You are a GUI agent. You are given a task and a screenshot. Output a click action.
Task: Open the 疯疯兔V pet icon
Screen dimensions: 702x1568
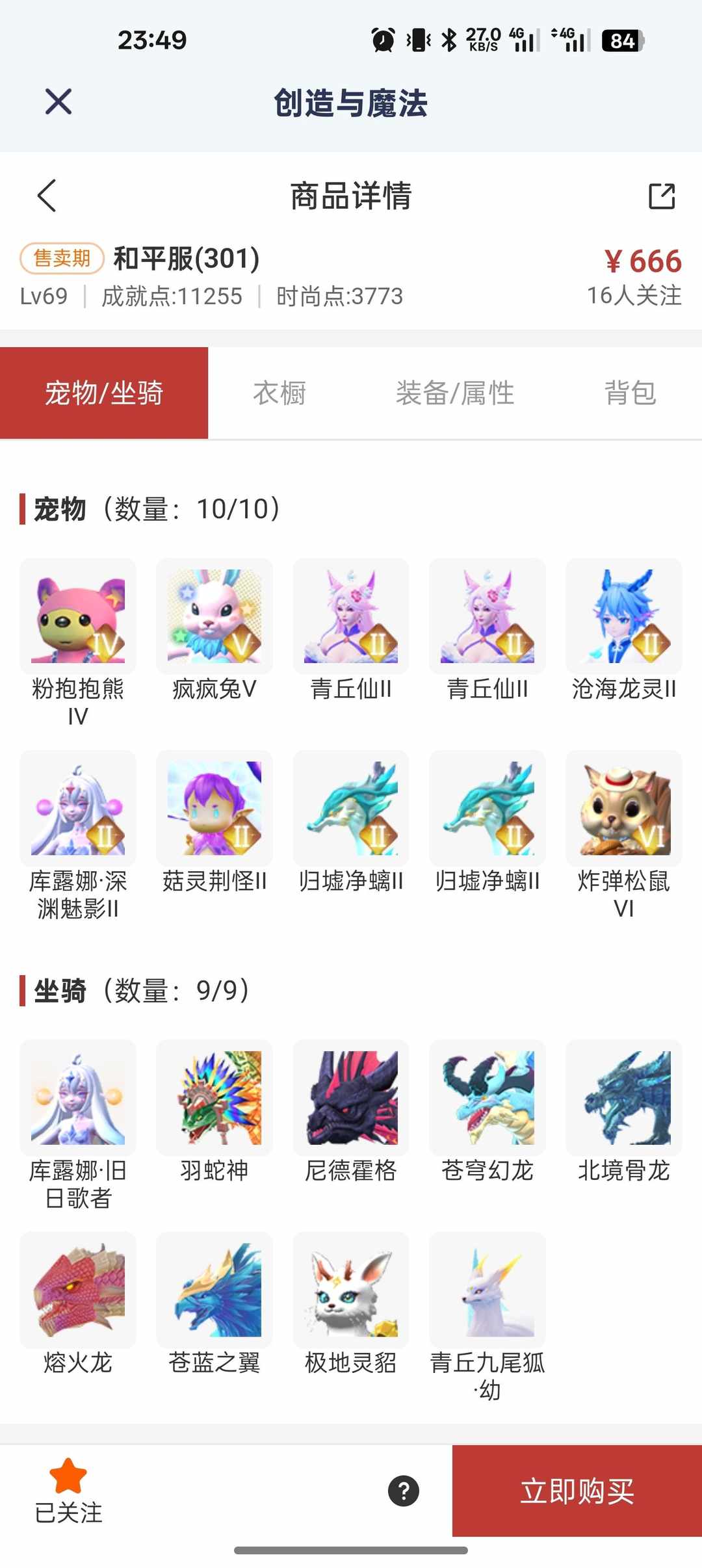(214, 616)
